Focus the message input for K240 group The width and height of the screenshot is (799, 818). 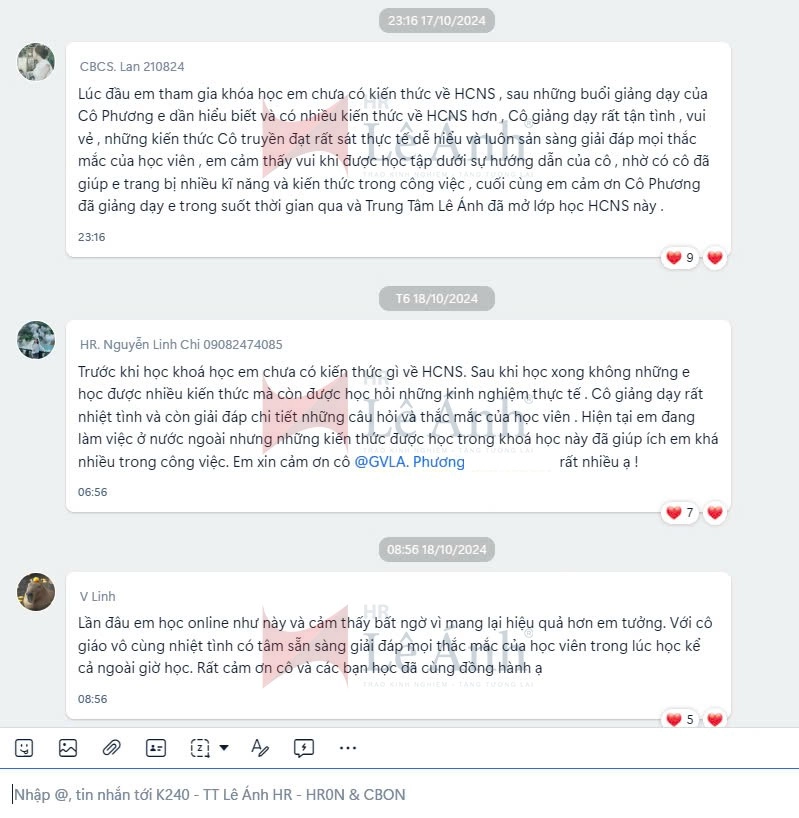[400, 794]
